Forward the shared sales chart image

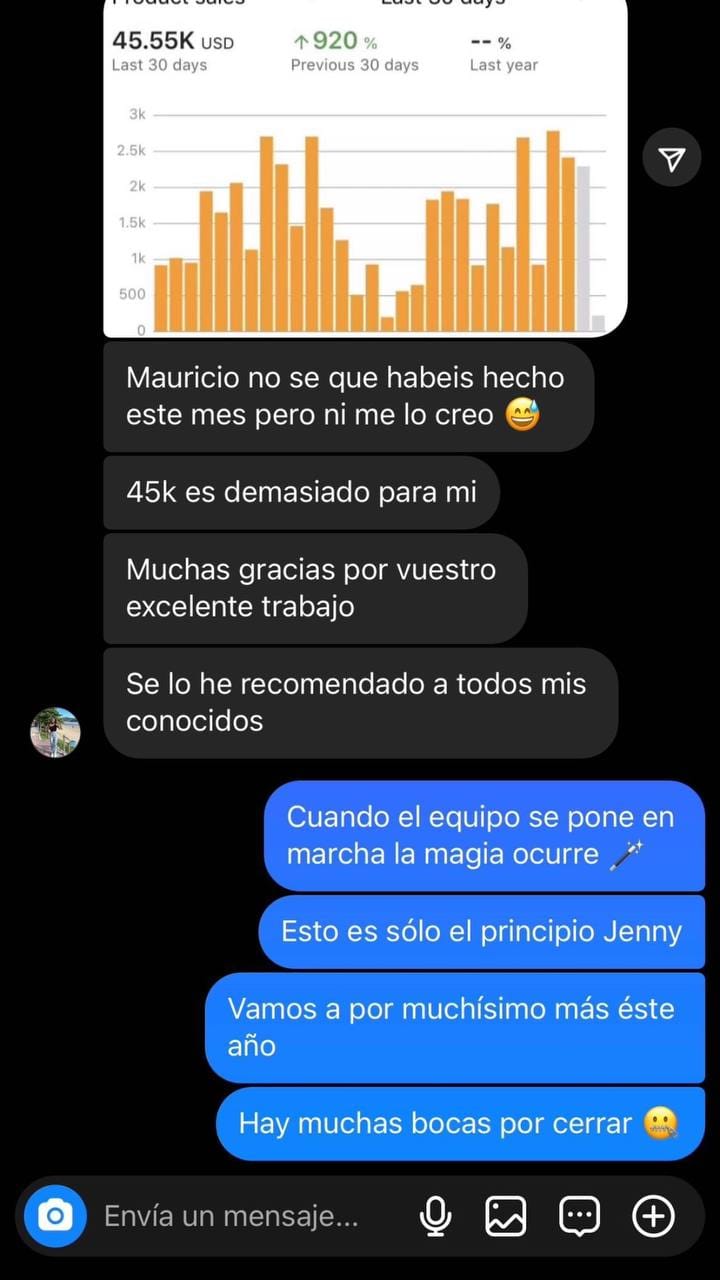(672, 158)
